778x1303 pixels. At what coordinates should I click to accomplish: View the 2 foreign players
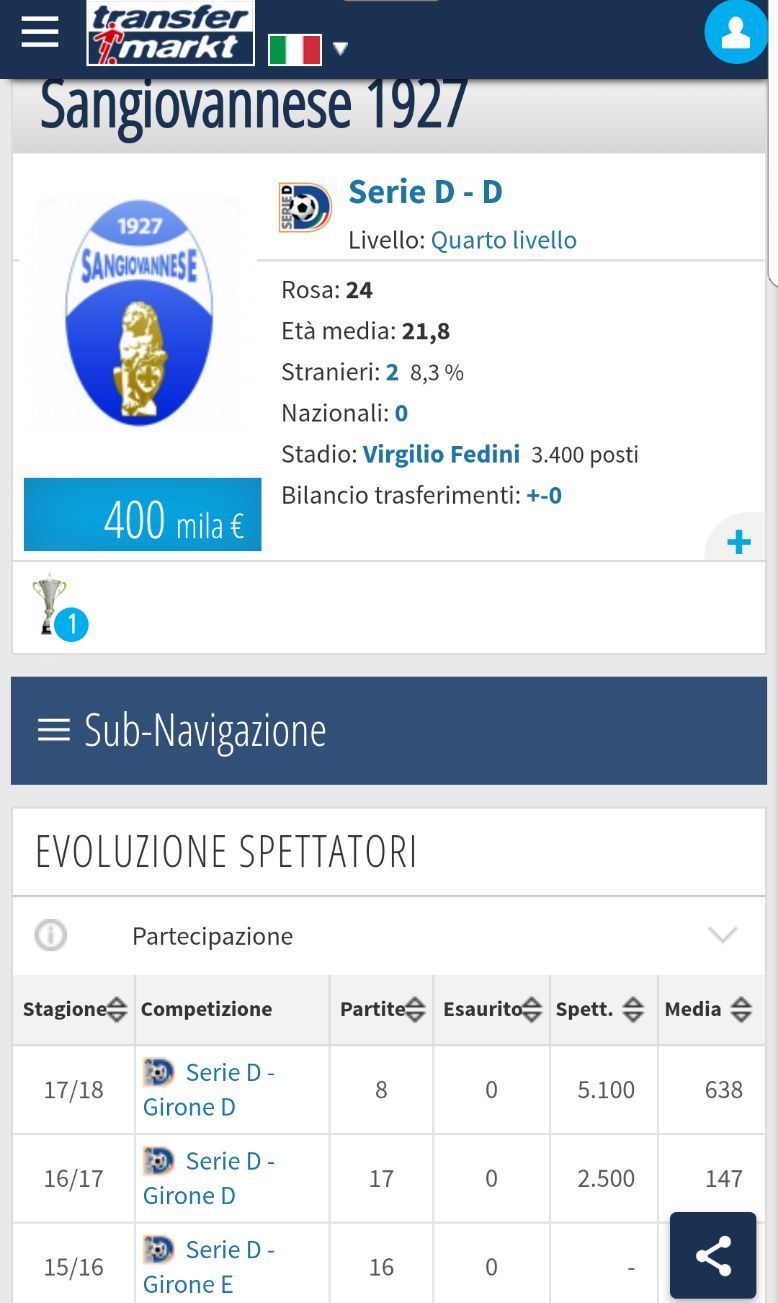tap(392, 372)
